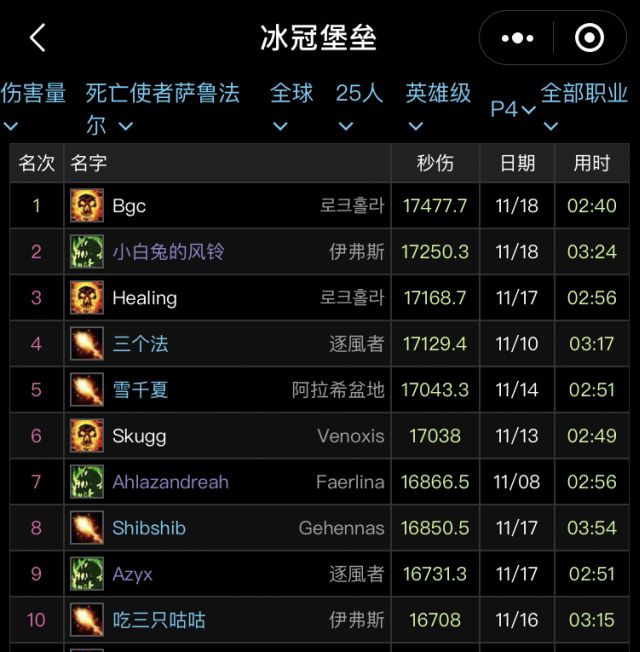This screenshot has width=640, height=652.
Task: Expand the 英雄级 difficulty dropdown
Action: pos(438,108)
